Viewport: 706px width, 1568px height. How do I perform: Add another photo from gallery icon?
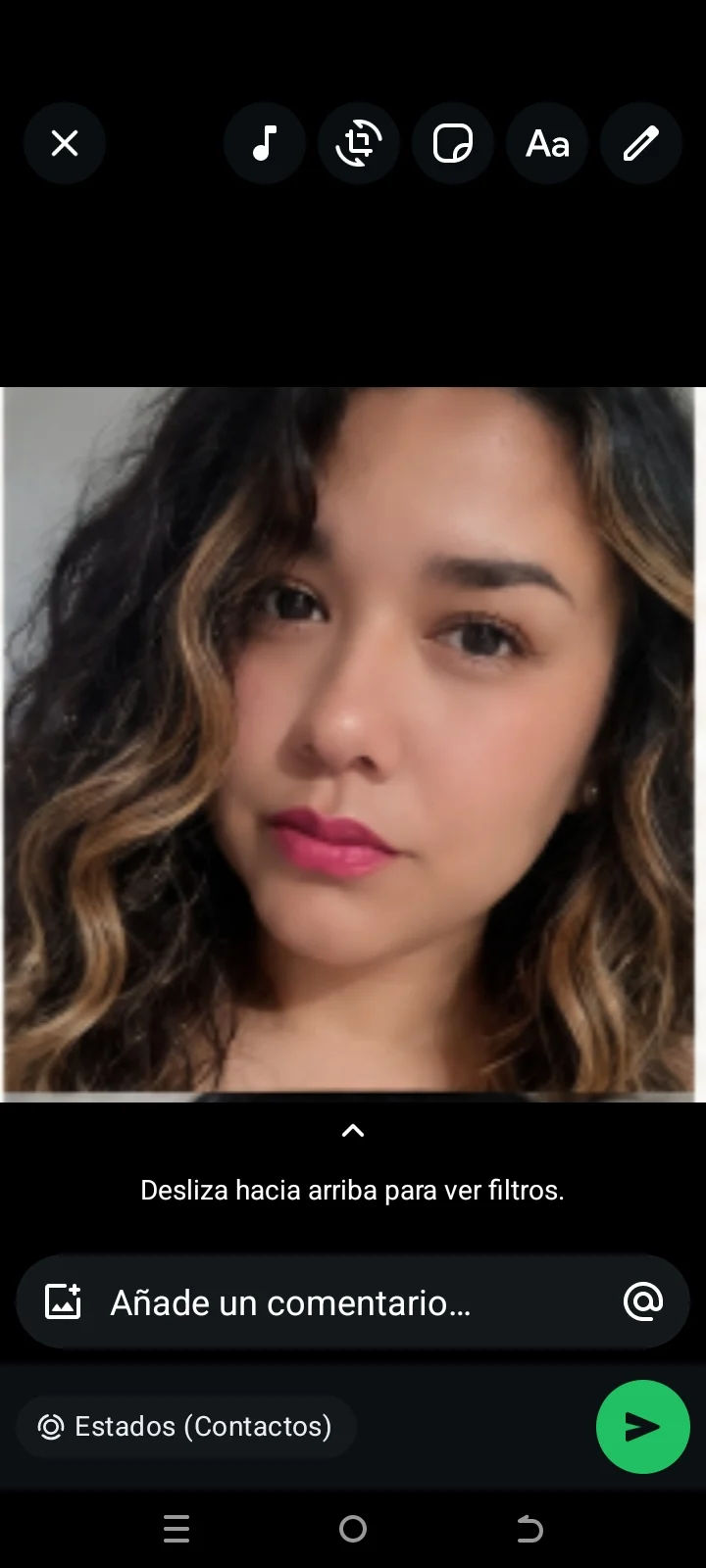(x=64, y=1301)
